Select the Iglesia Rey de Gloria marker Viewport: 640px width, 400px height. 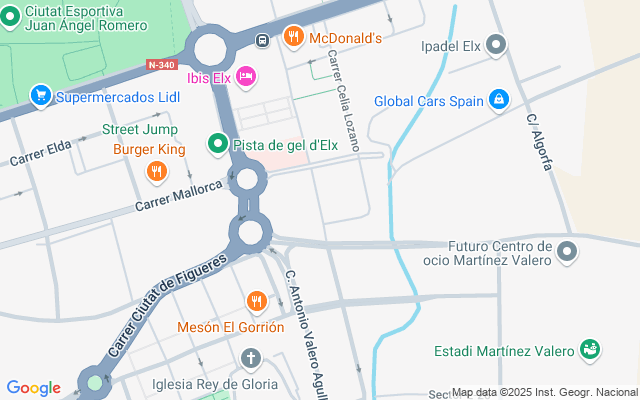coord(250,358)
